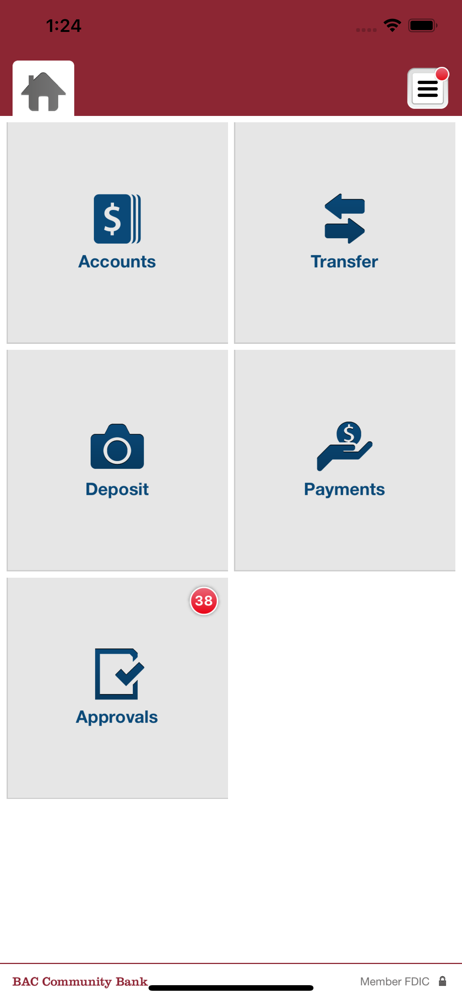
Task: Open the hamburger menu button
Action: pos(428,89)
